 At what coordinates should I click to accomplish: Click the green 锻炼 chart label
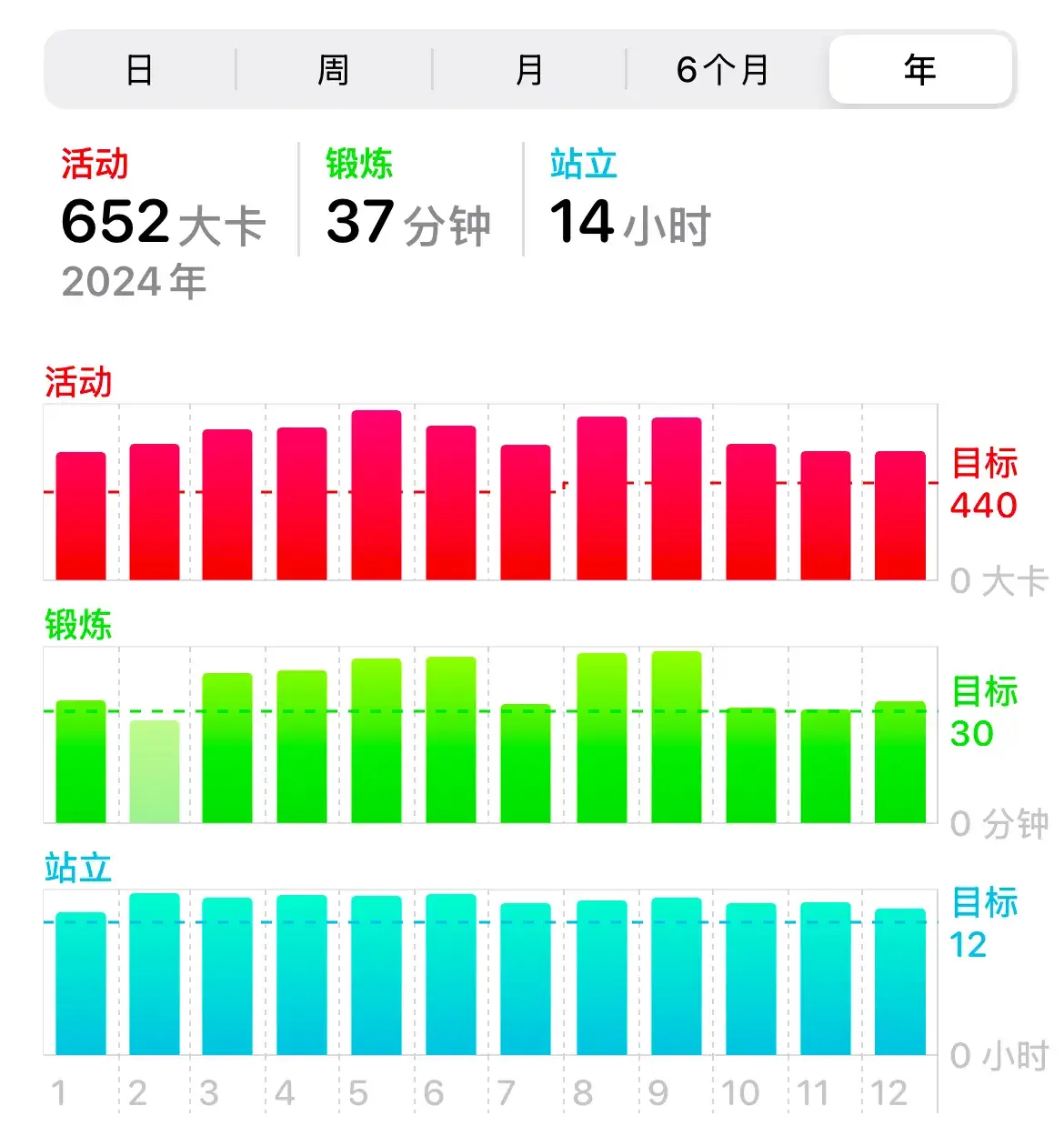click(x=78, y=625)
